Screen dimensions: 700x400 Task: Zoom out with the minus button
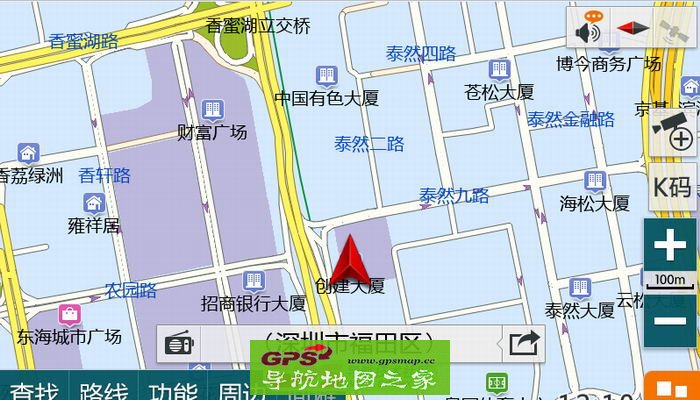tap(671, 320)
